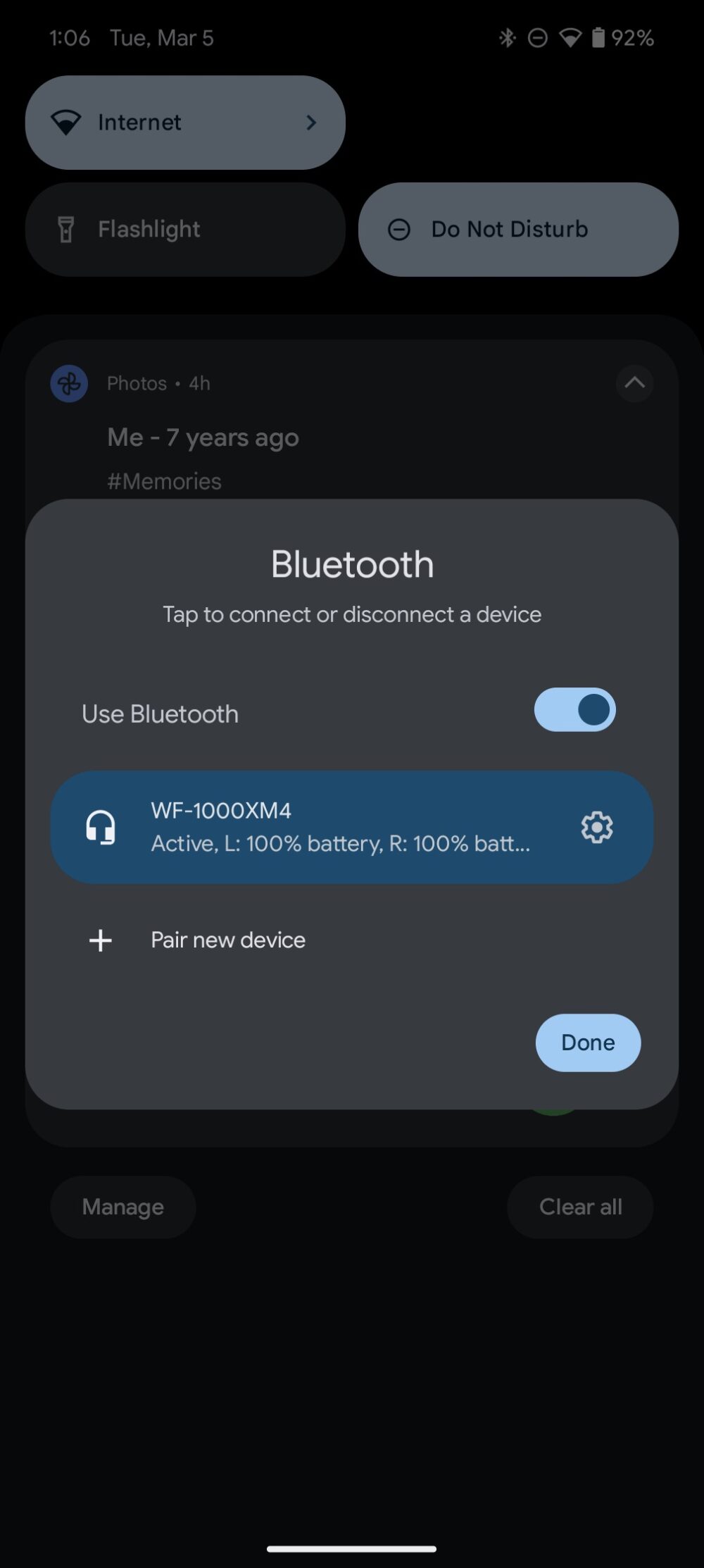The height and width of the screenshot is (1568, 704).
Task: Turn off the Flashlight tile
Action: (x=185, y=230)
